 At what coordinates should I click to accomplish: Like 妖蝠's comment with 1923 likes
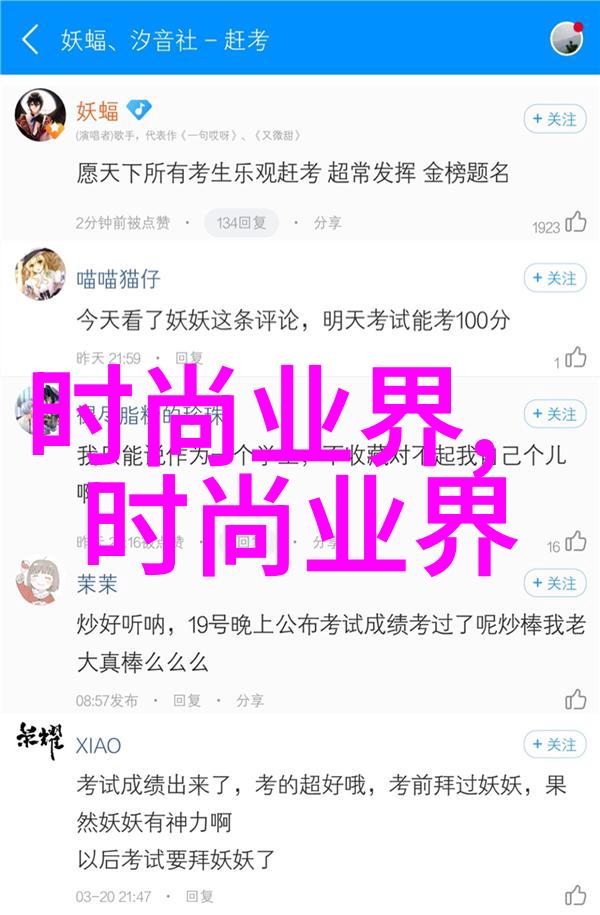tap(575, 223)
